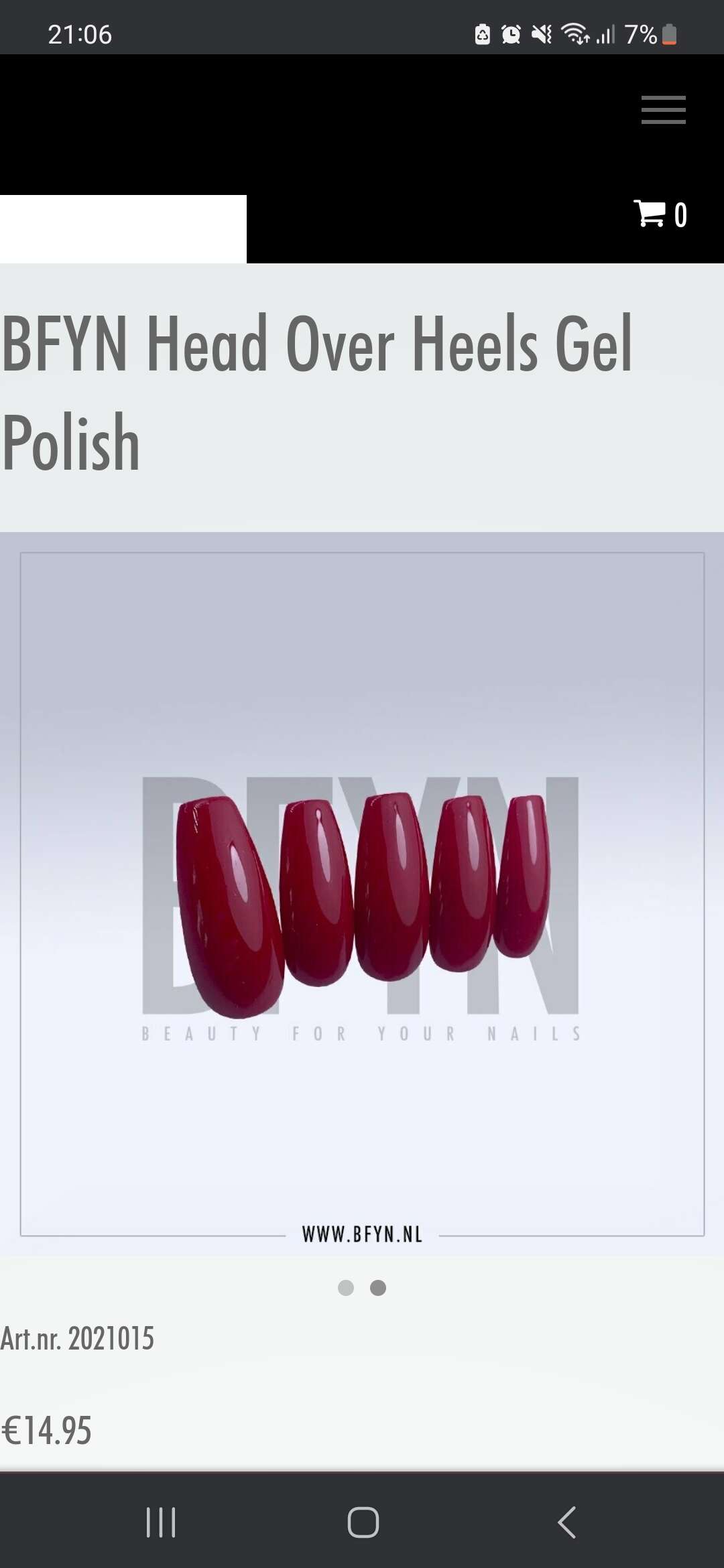
Task: Go back with the system back button
Action: point(566,1522)
